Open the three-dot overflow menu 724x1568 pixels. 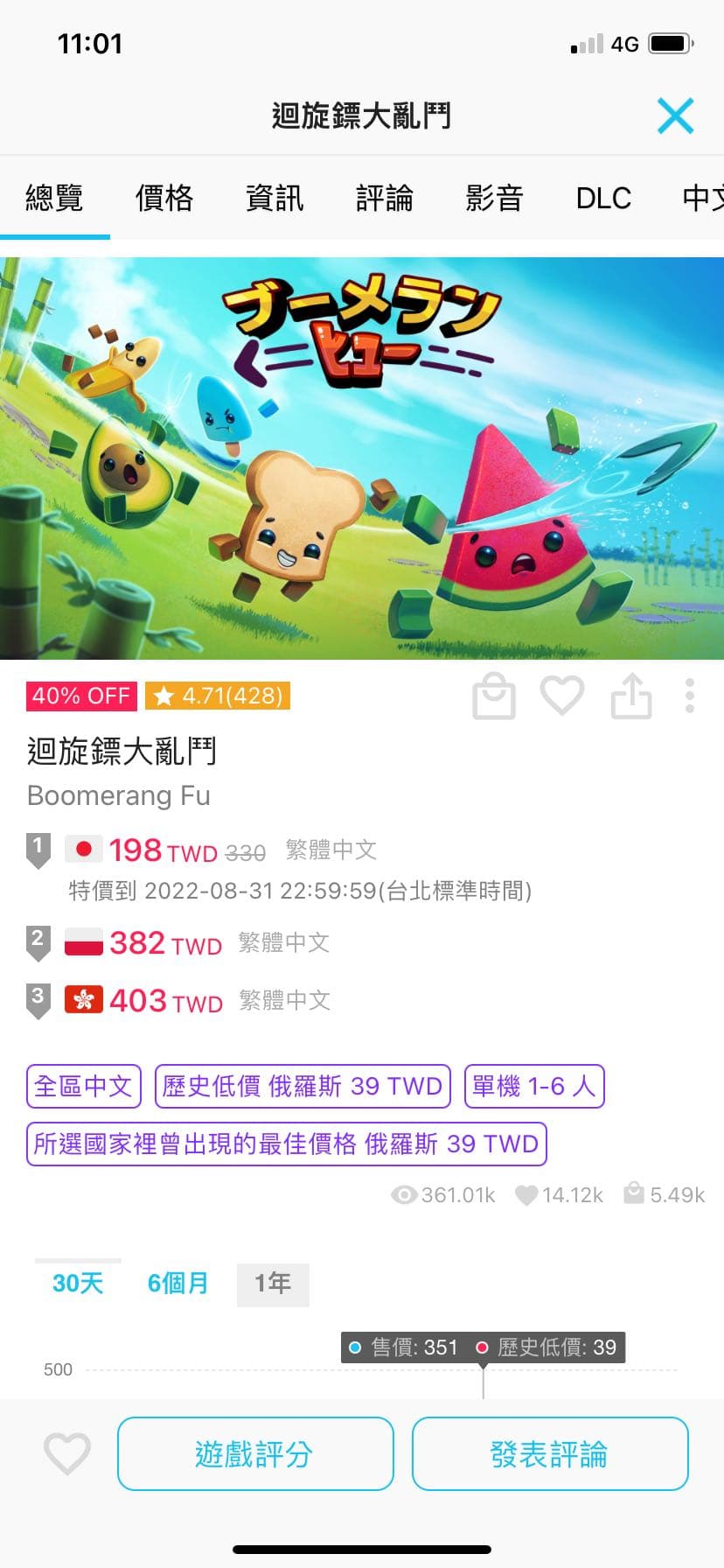pos(690,696)
